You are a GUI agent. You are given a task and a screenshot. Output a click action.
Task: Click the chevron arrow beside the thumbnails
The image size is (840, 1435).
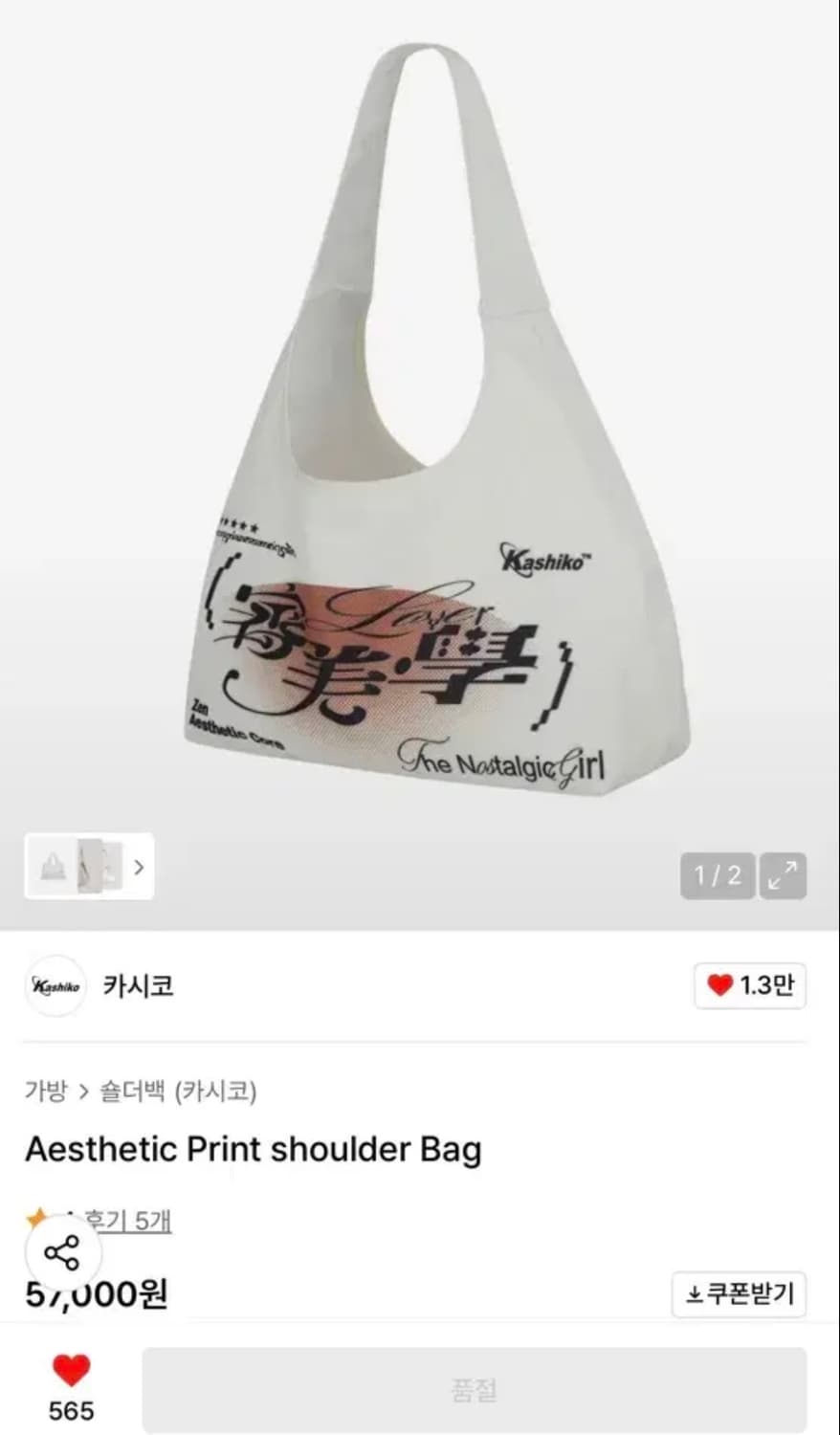point(141,867)
